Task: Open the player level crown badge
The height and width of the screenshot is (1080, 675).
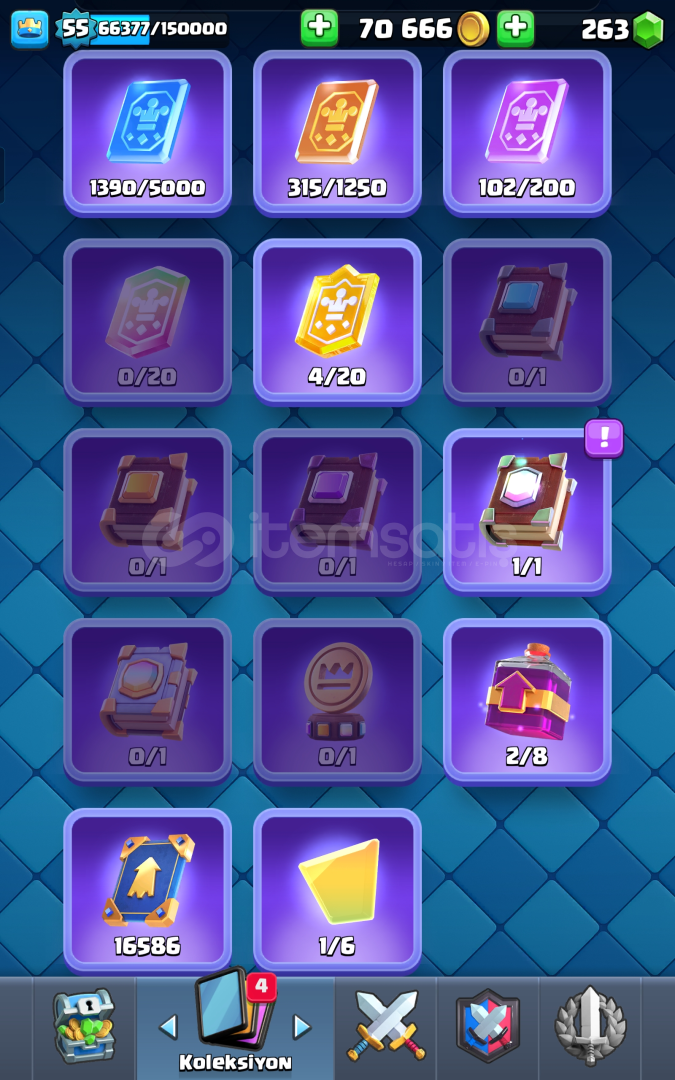Action: pos(29,28)
